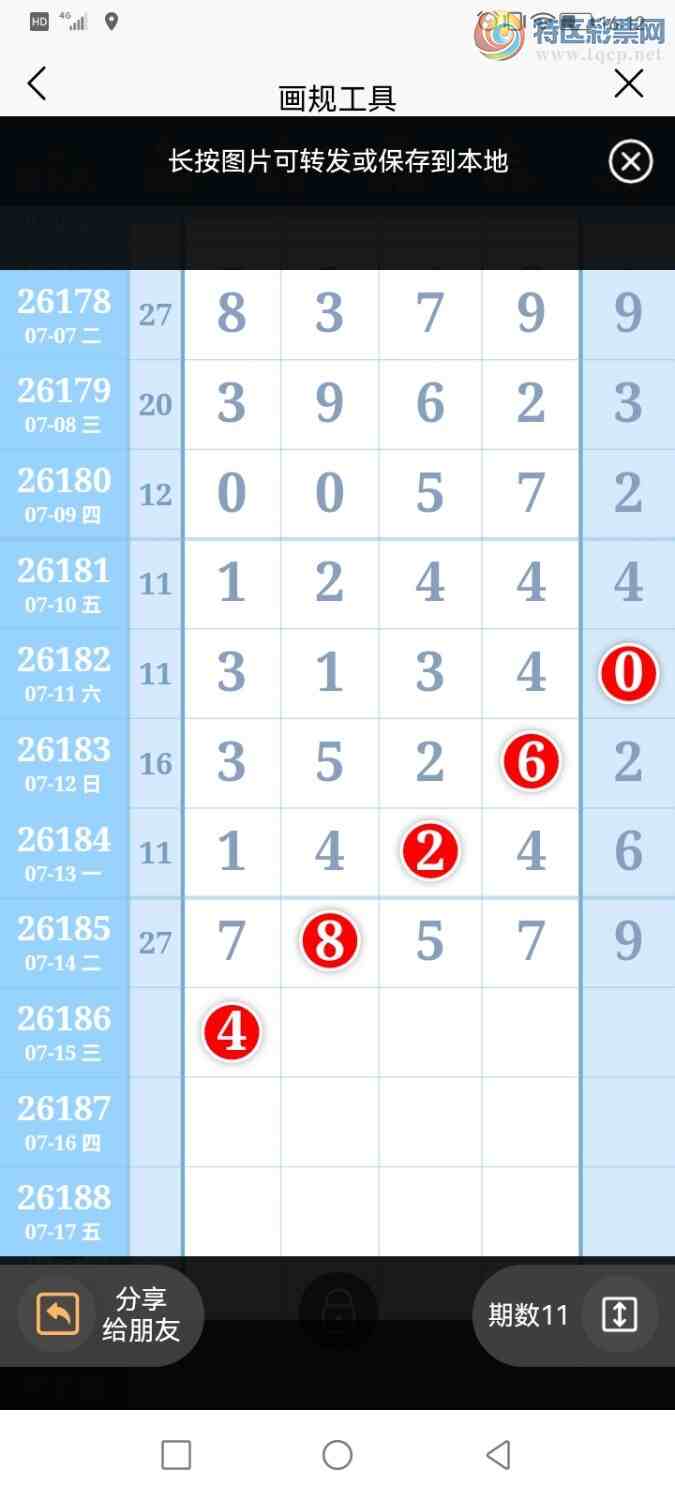Tap the system home button
The height and width of the screenshot is (1500, 675).
337,1455
